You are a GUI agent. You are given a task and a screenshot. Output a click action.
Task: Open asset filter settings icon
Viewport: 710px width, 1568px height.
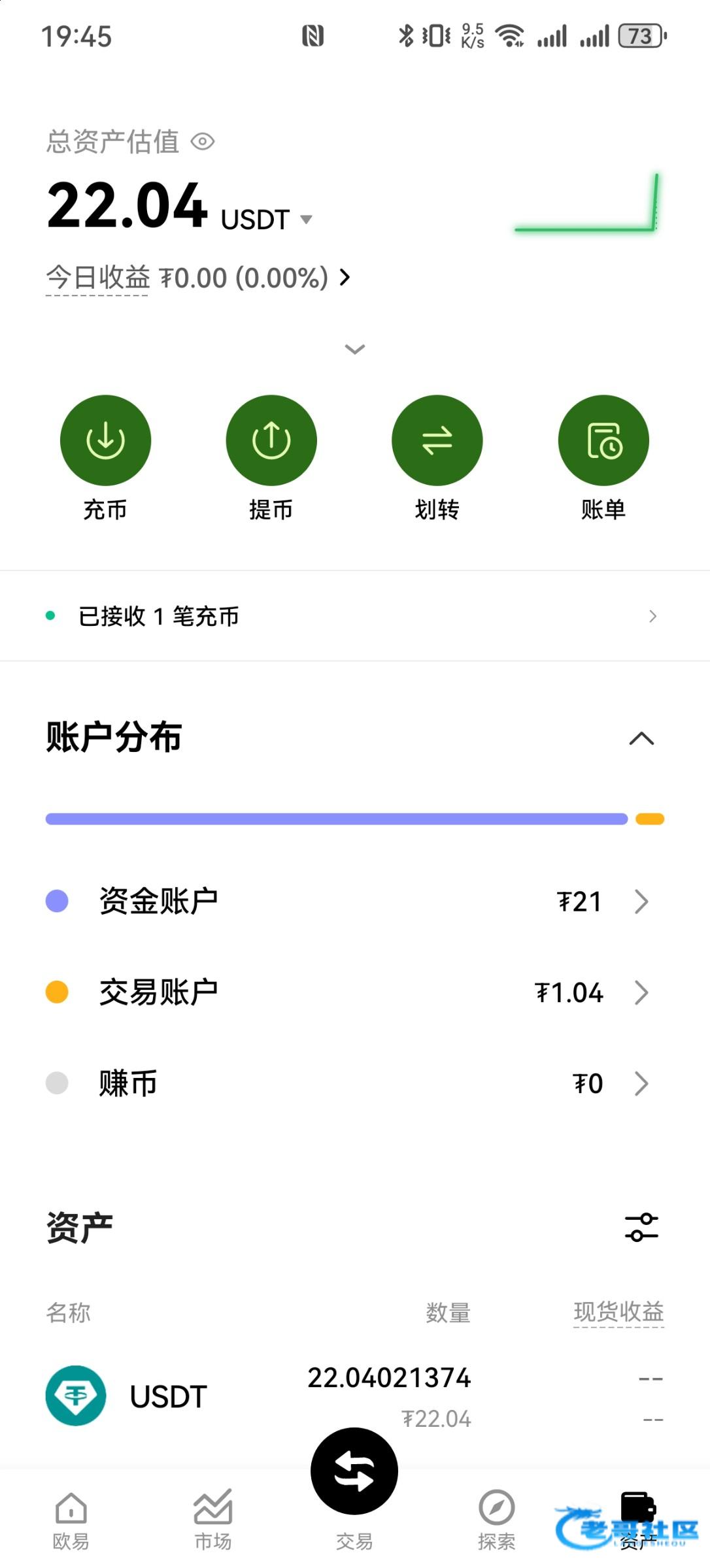click(x=641, y=1228)
